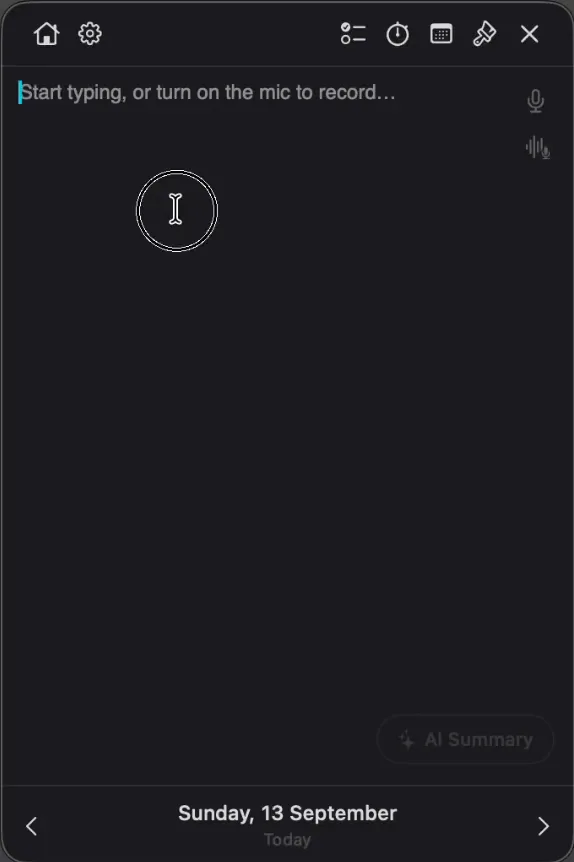
Task: Close the window with the X
Action: click(x=529, y=34)
